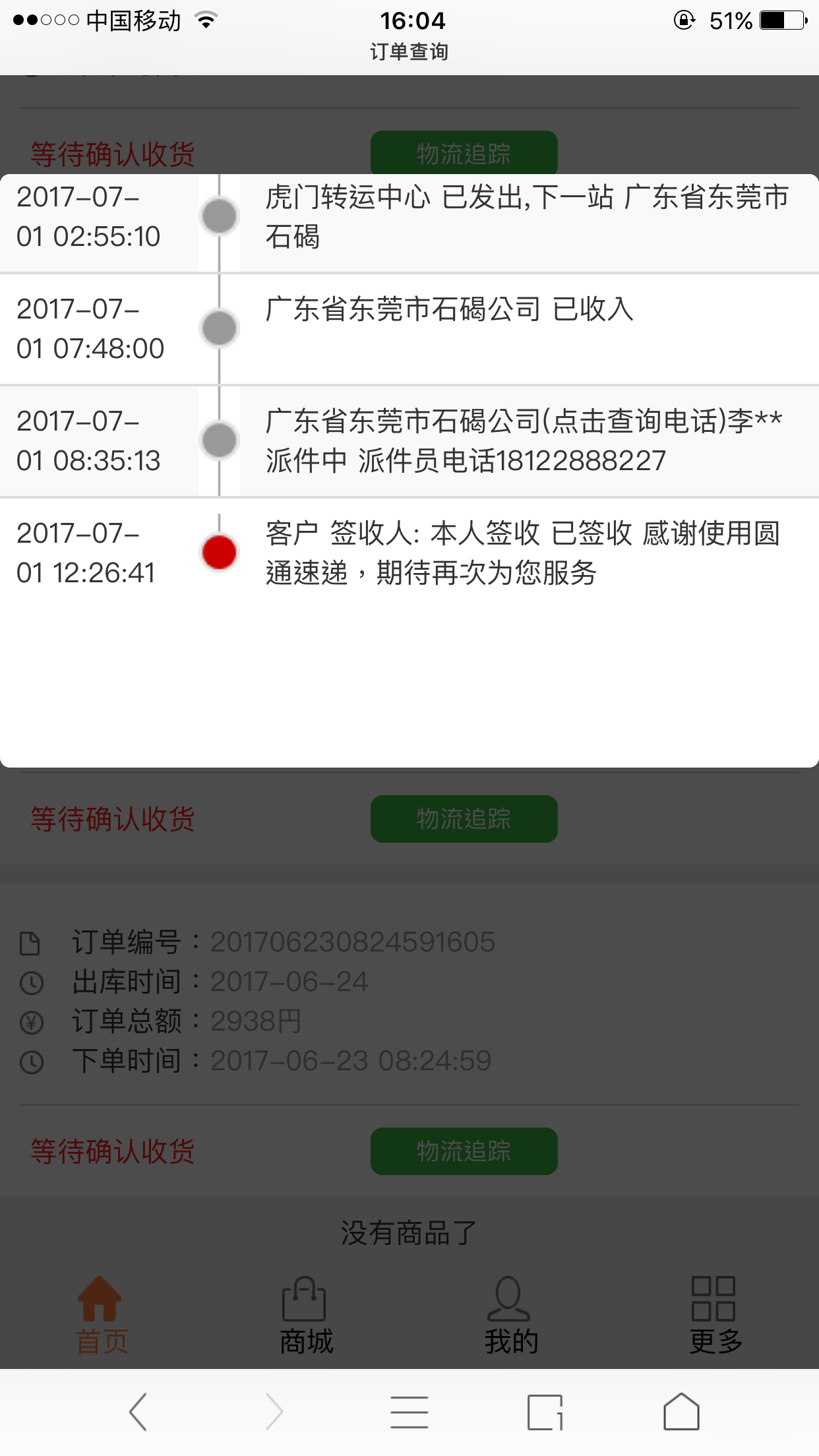Open the browser menu with three lines
Viewport: 819px width, 1456px height.
(409, 1412)
